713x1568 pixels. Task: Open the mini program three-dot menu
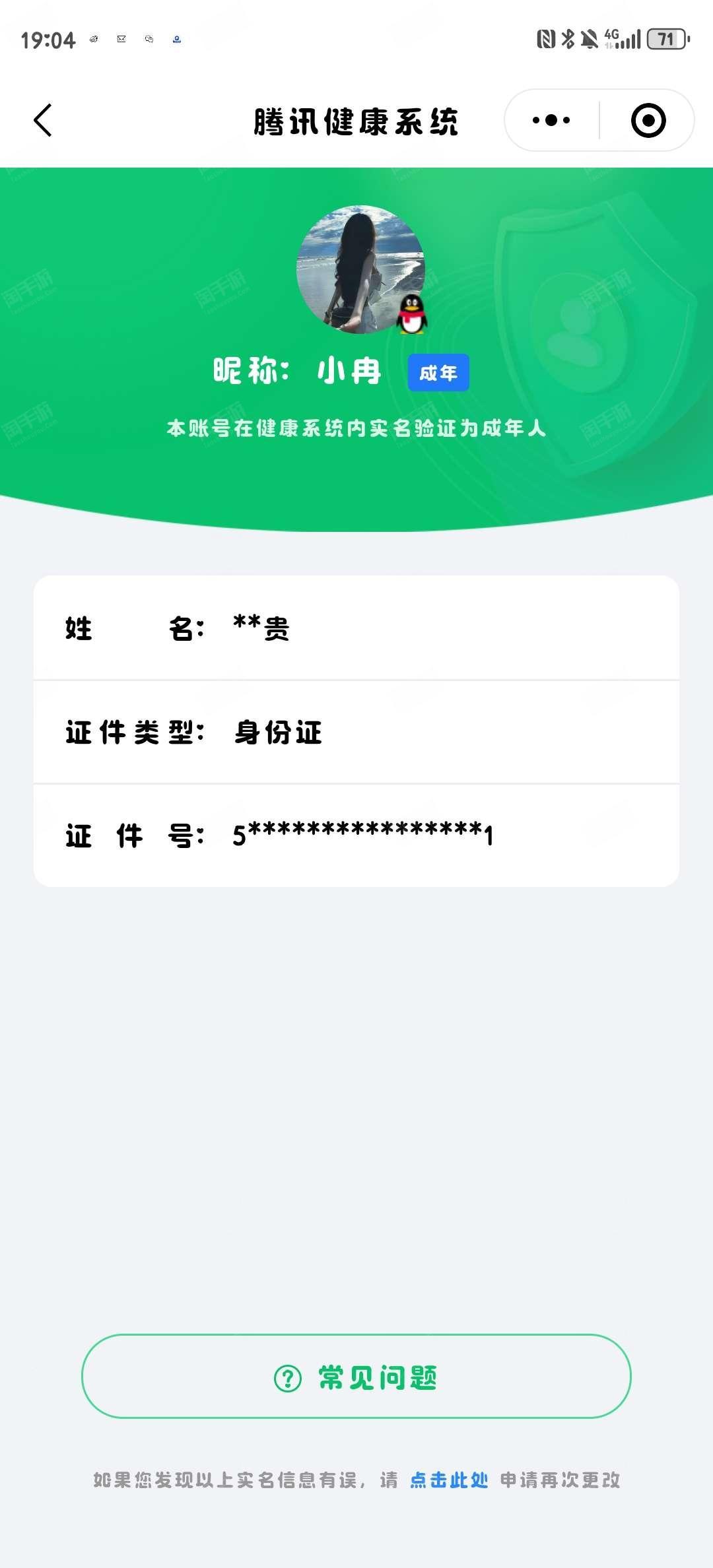point(551,120)
